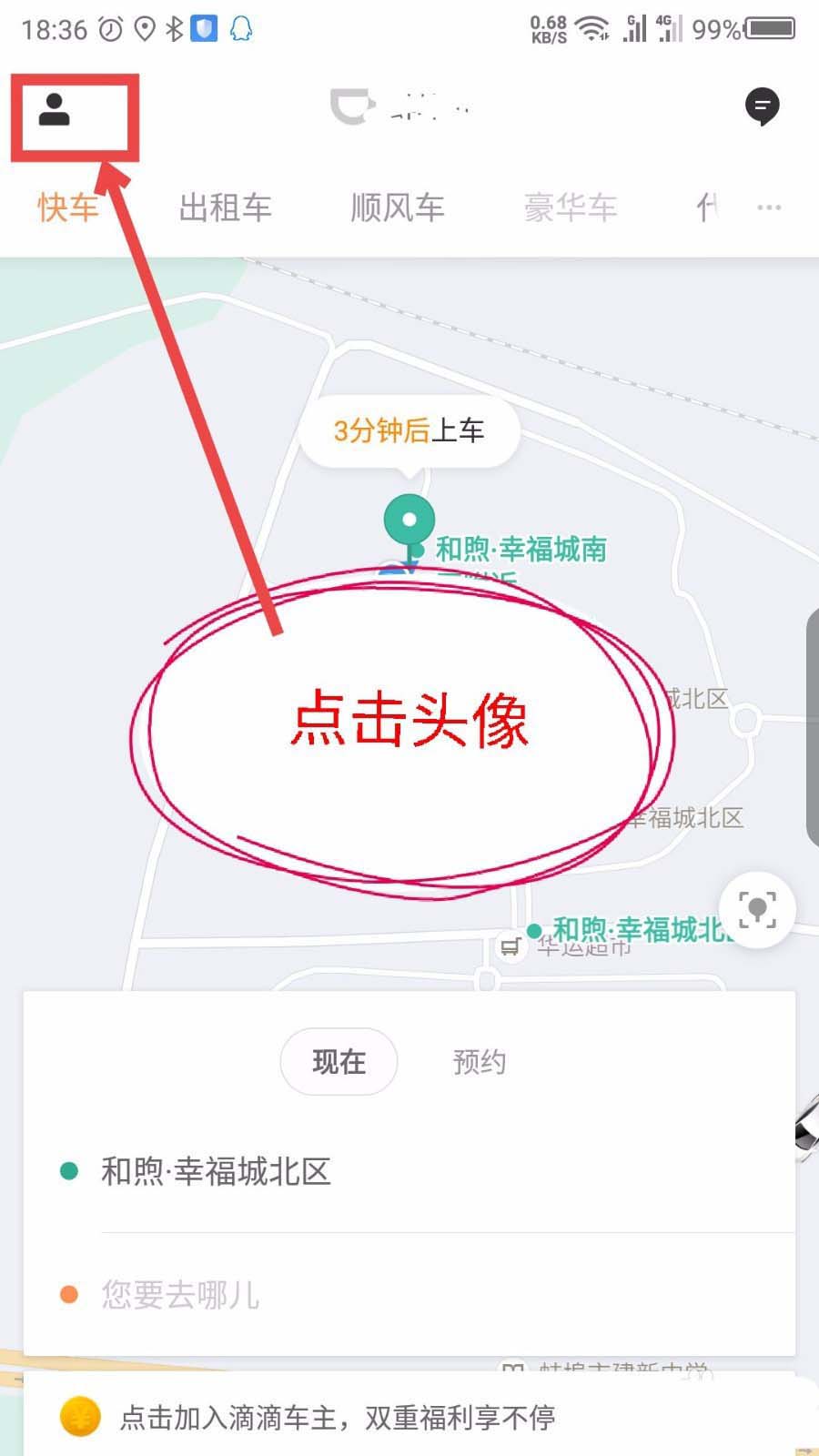Select the 豪华车 tab
Viewport: 819px width, 1456px height.
click(x=570, y=207)
